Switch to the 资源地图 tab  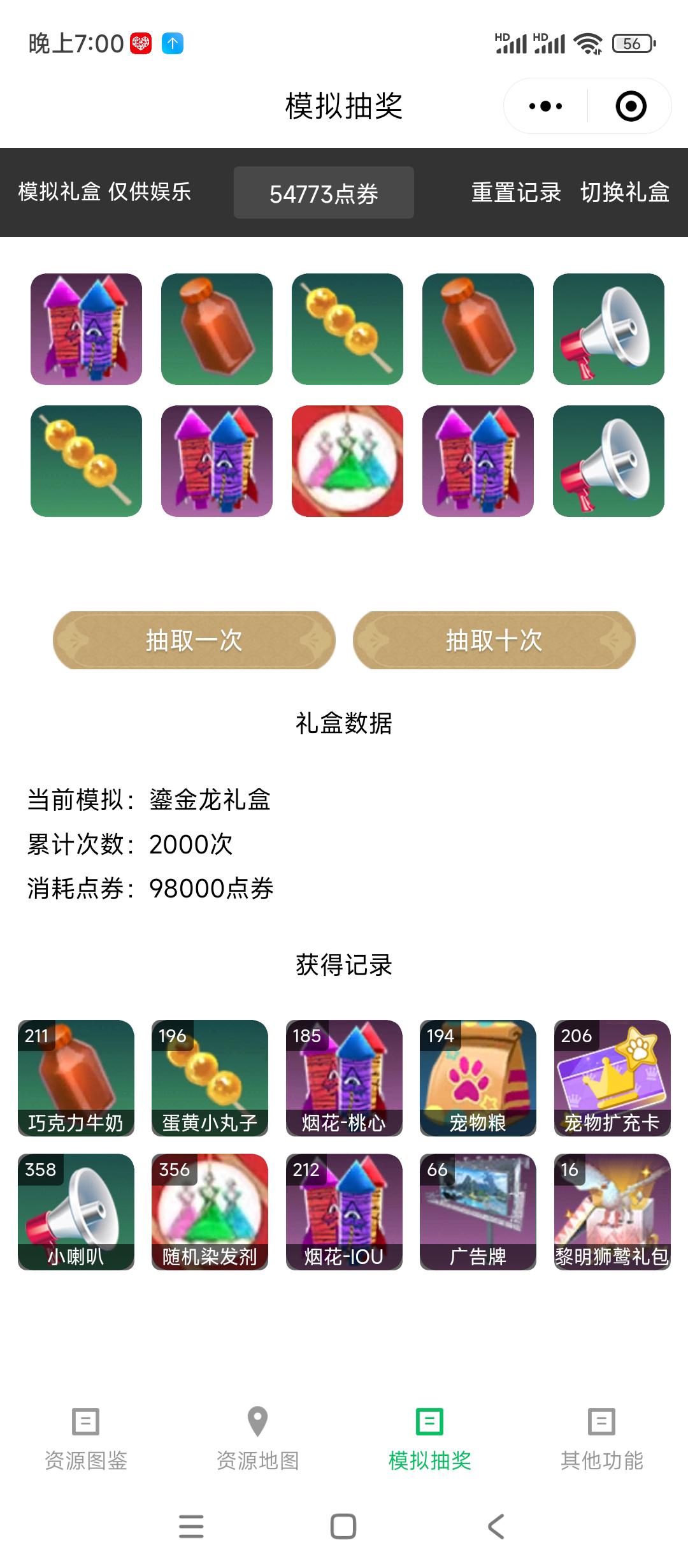pos(257,1444)
